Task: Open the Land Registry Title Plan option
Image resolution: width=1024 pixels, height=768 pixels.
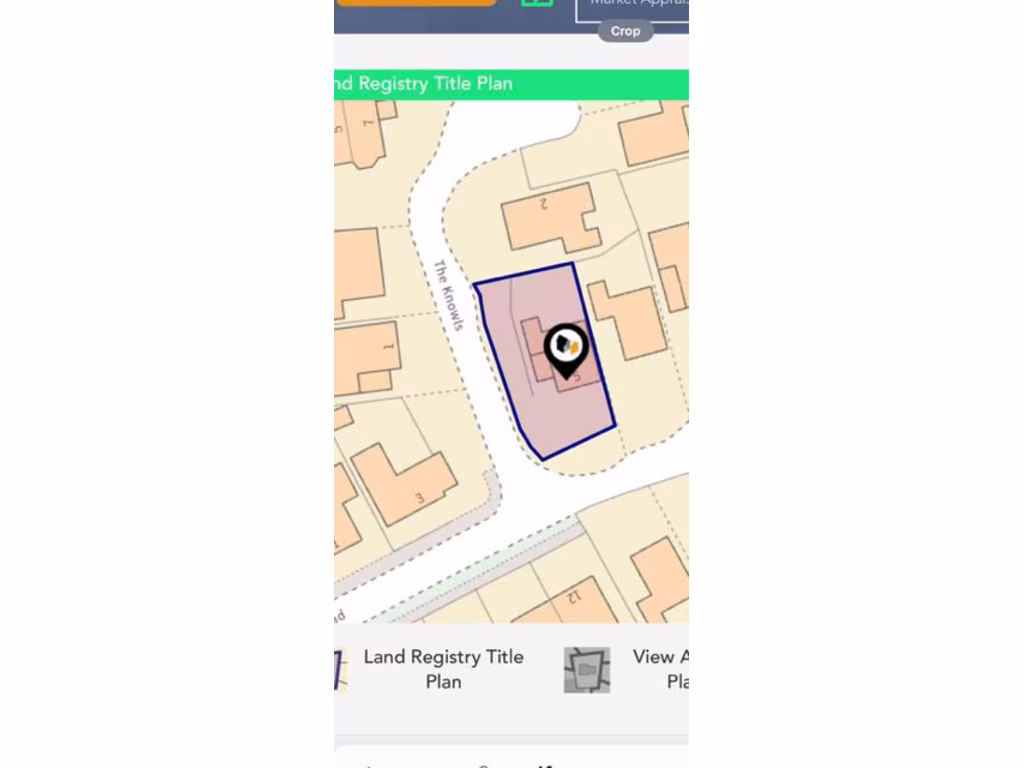Action: (x=443, y=669)
